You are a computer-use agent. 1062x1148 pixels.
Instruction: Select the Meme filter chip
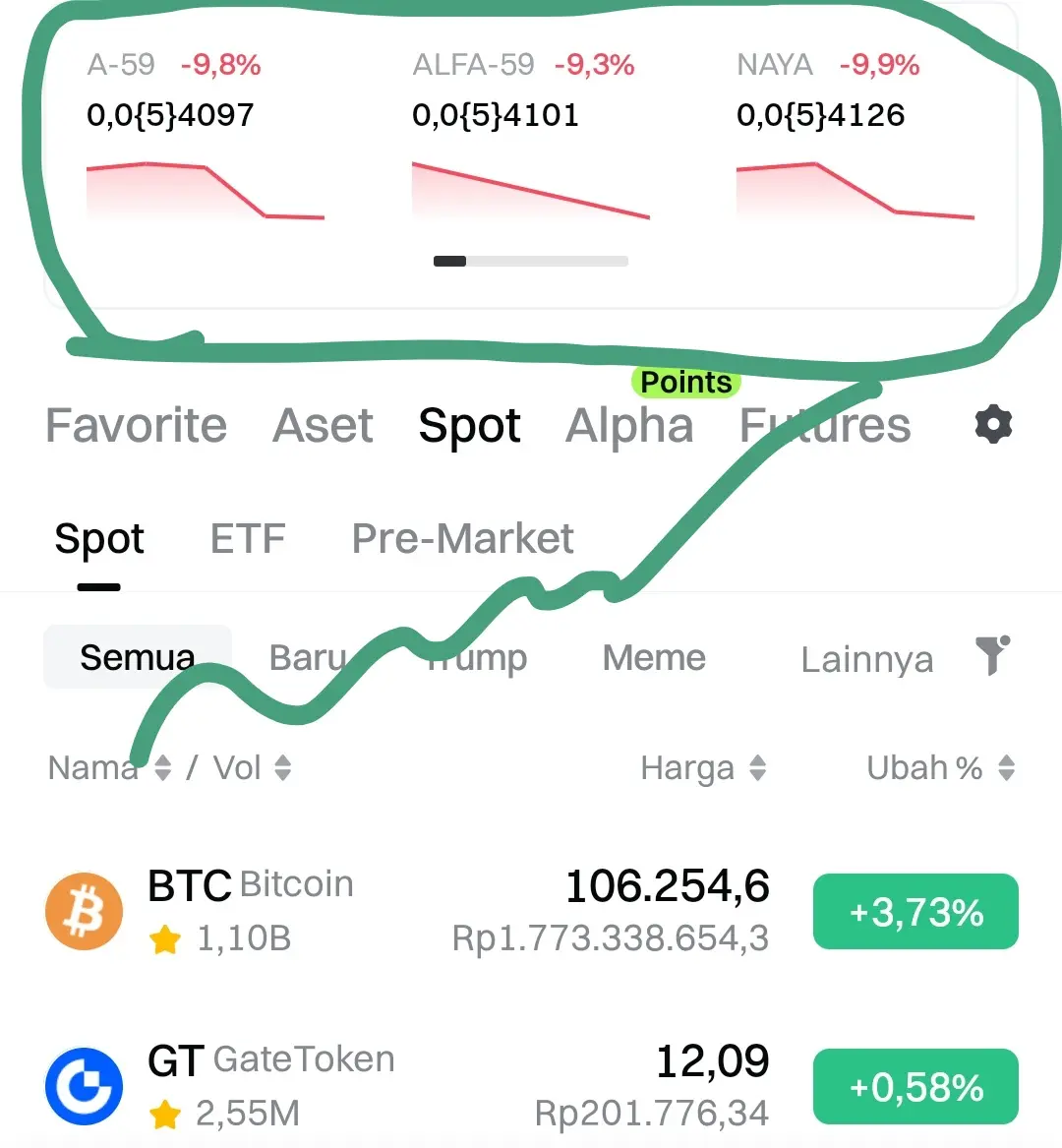tap(653, 657)
